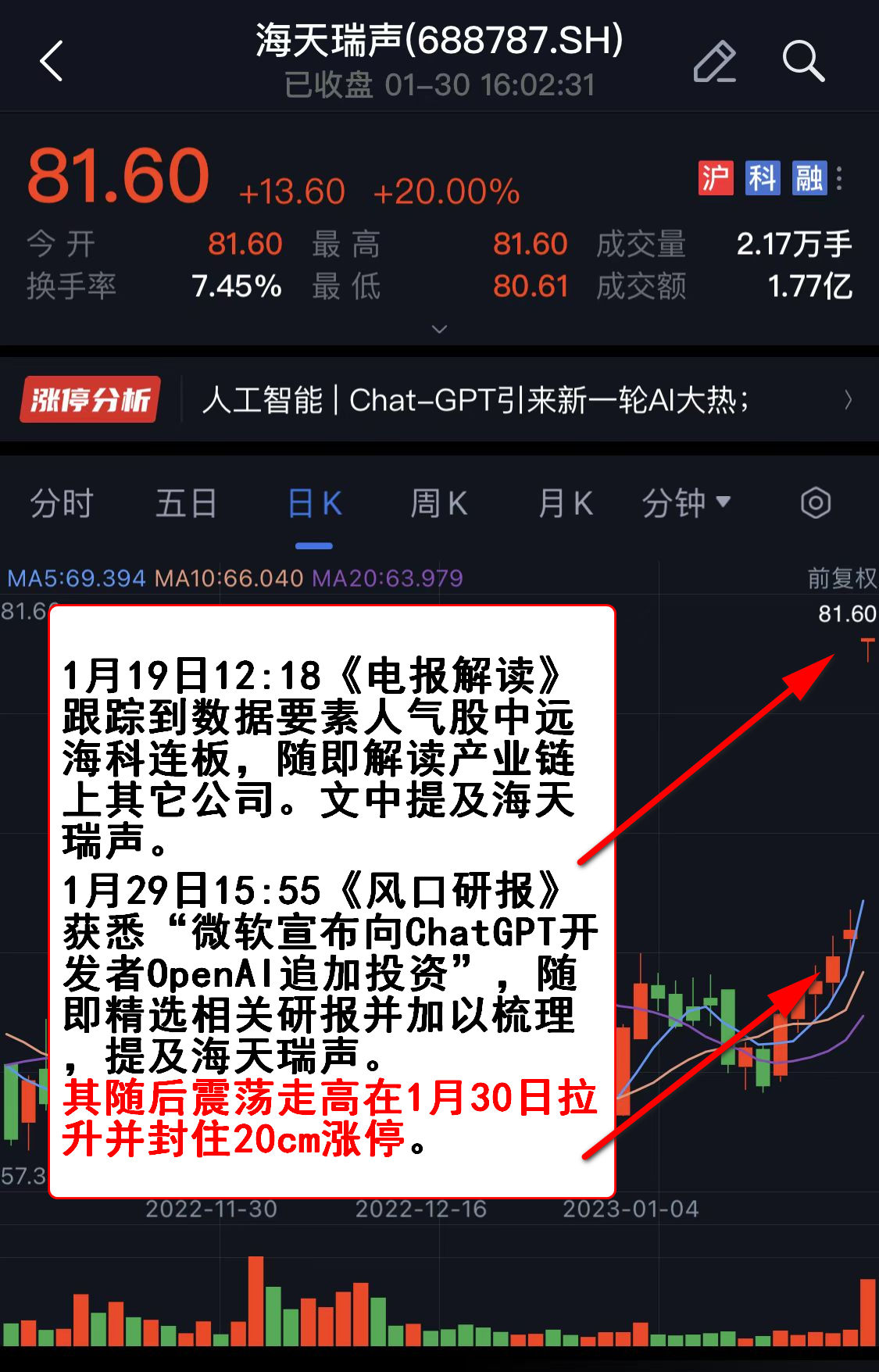Switch to the 月K chart tab
Viewport: 879px width, 1372px height.
[565, 503]
